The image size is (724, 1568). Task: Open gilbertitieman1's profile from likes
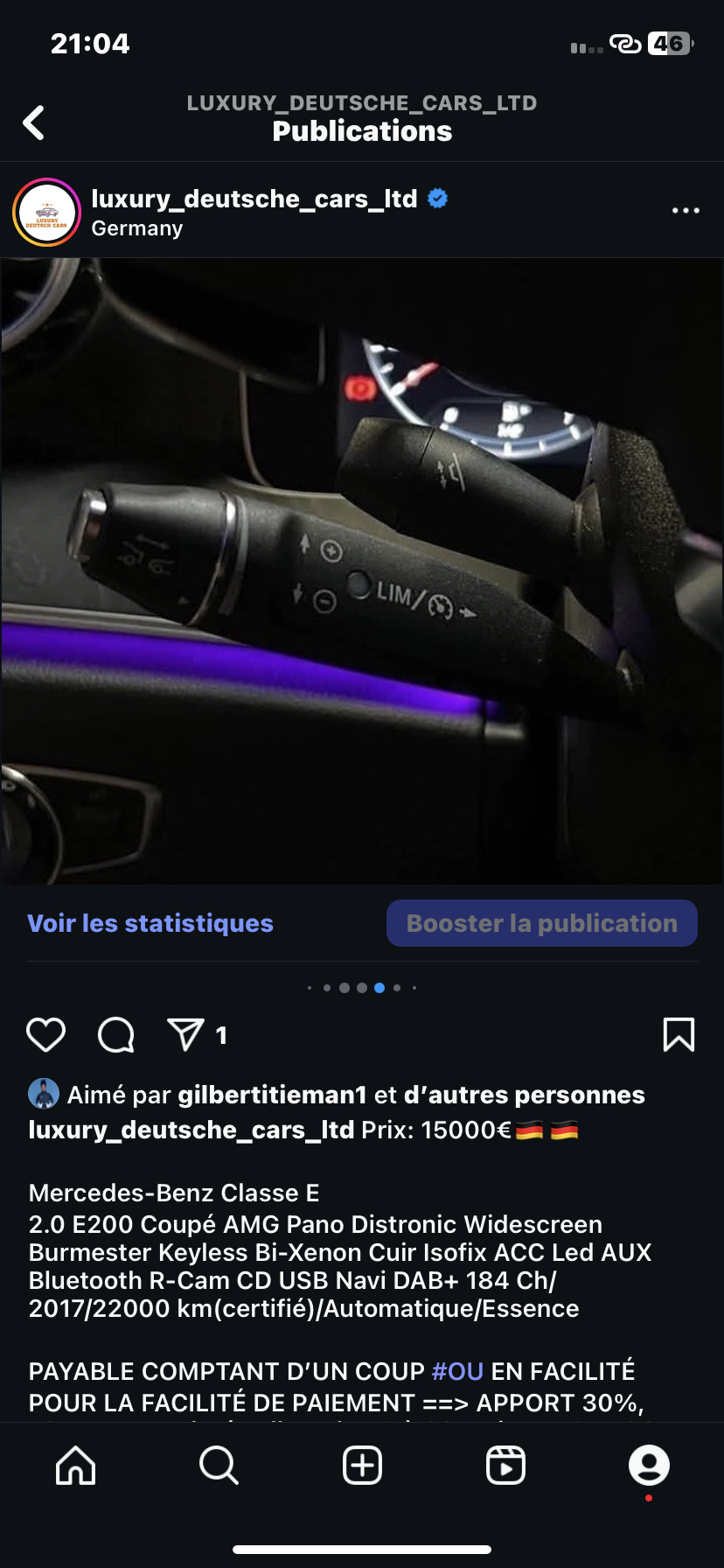[x=272, y=1095]
